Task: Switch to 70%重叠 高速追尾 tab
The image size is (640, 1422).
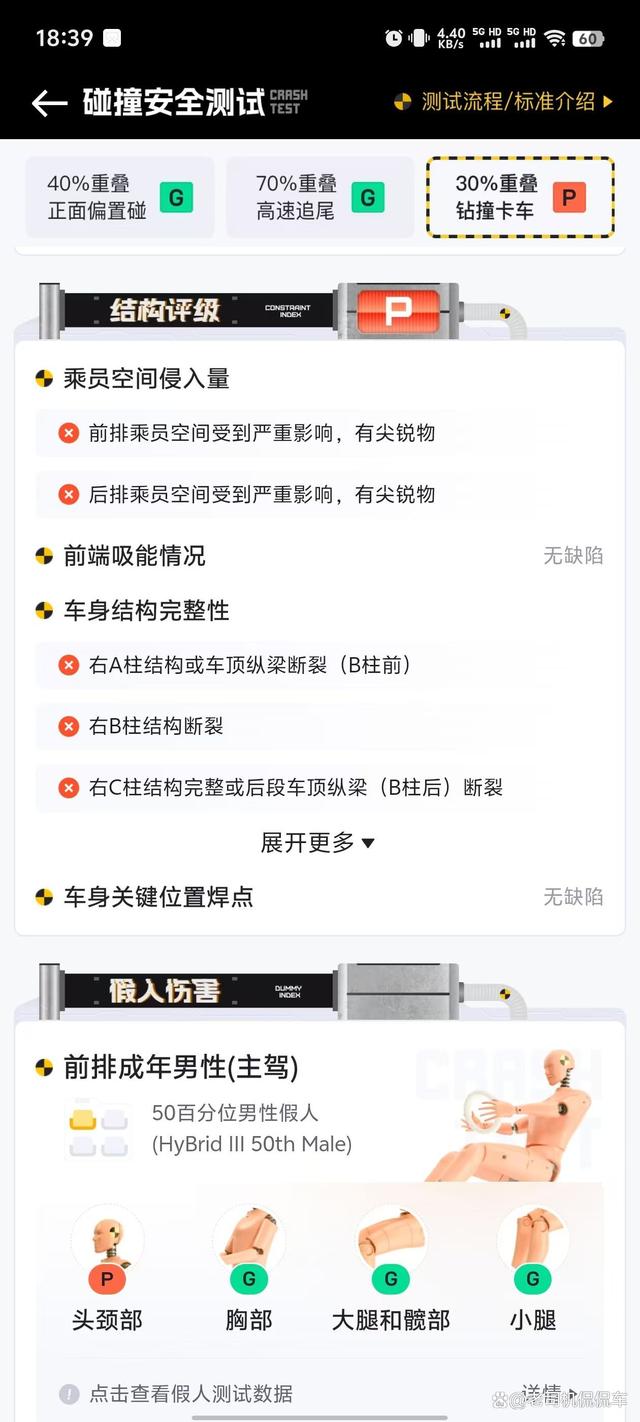Action: click(319, 197)
